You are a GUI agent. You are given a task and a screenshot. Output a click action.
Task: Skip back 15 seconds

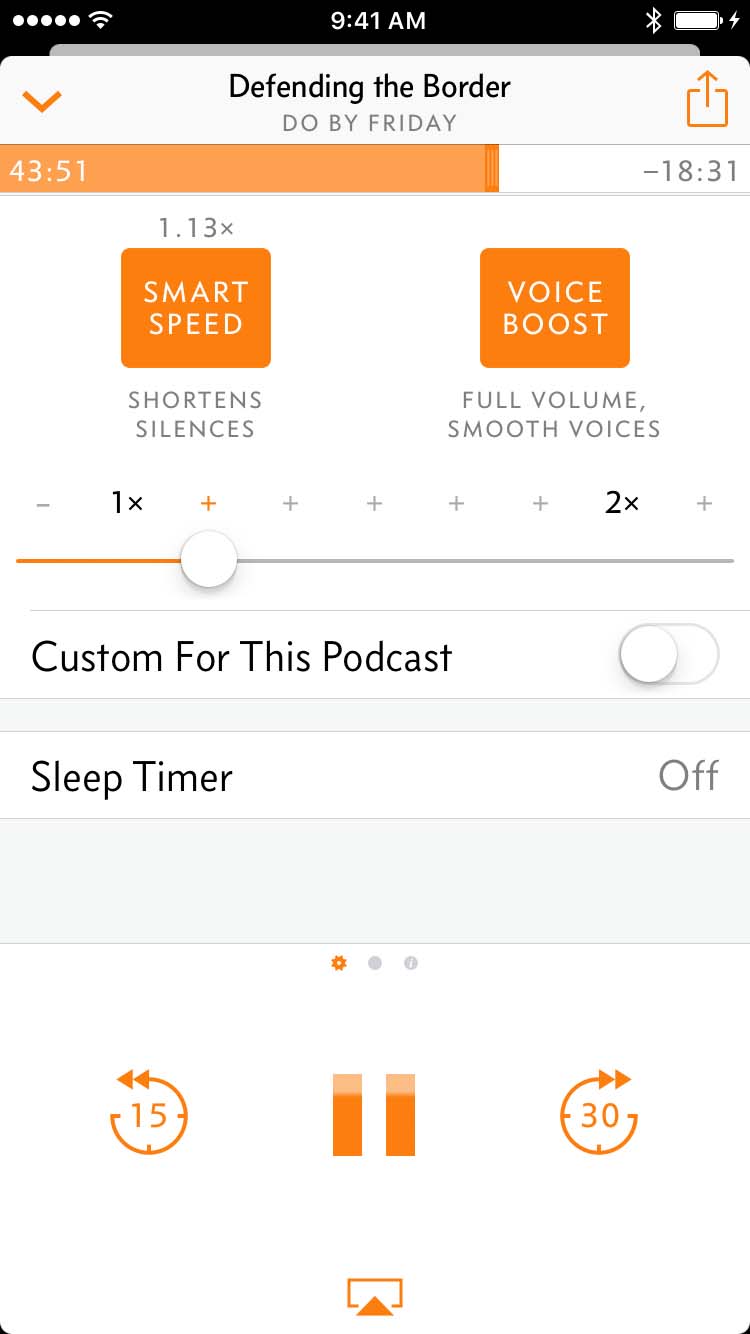pyautogui.click(x=149, y=1111)
